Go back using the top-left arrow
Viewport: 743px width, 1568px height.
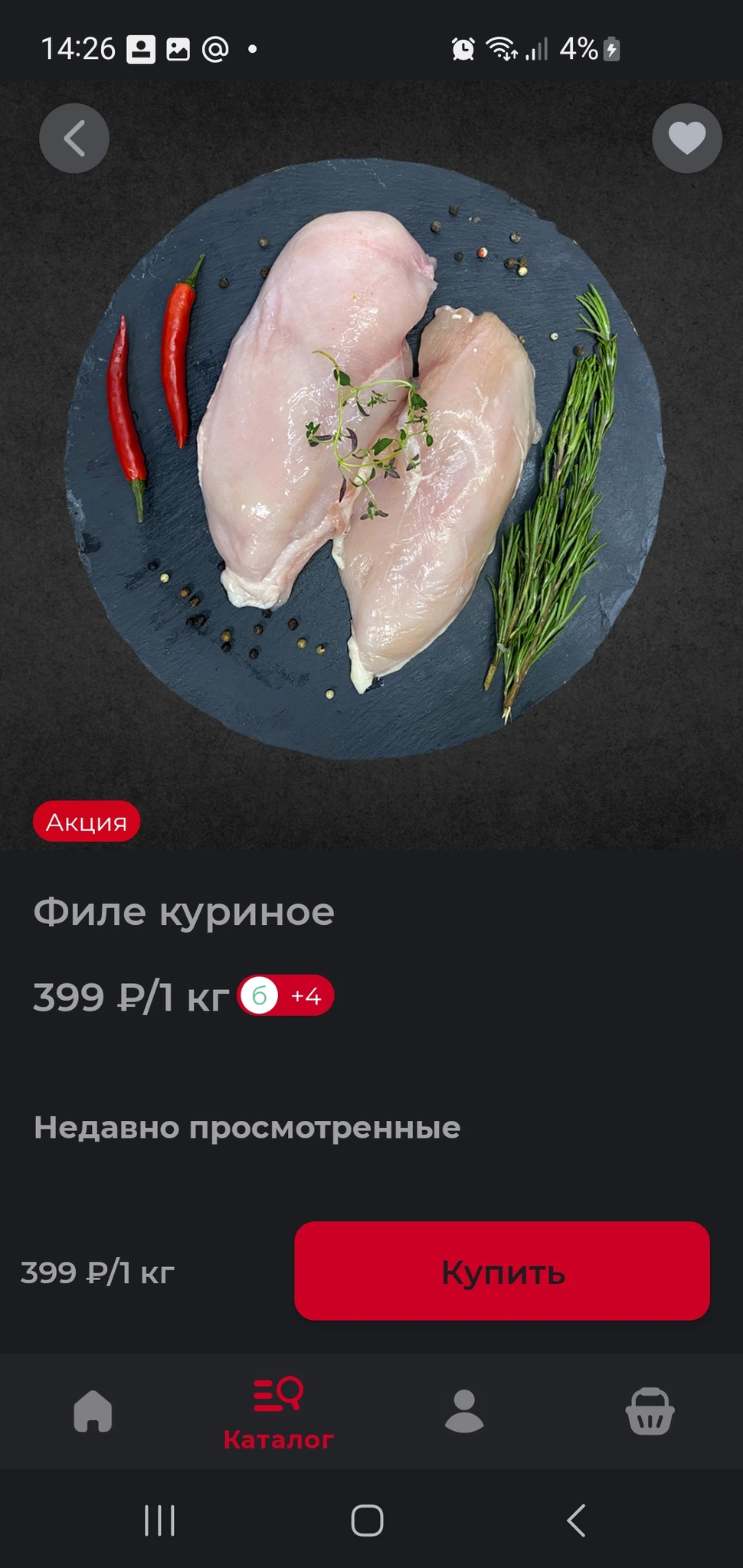tap(74, 139)
